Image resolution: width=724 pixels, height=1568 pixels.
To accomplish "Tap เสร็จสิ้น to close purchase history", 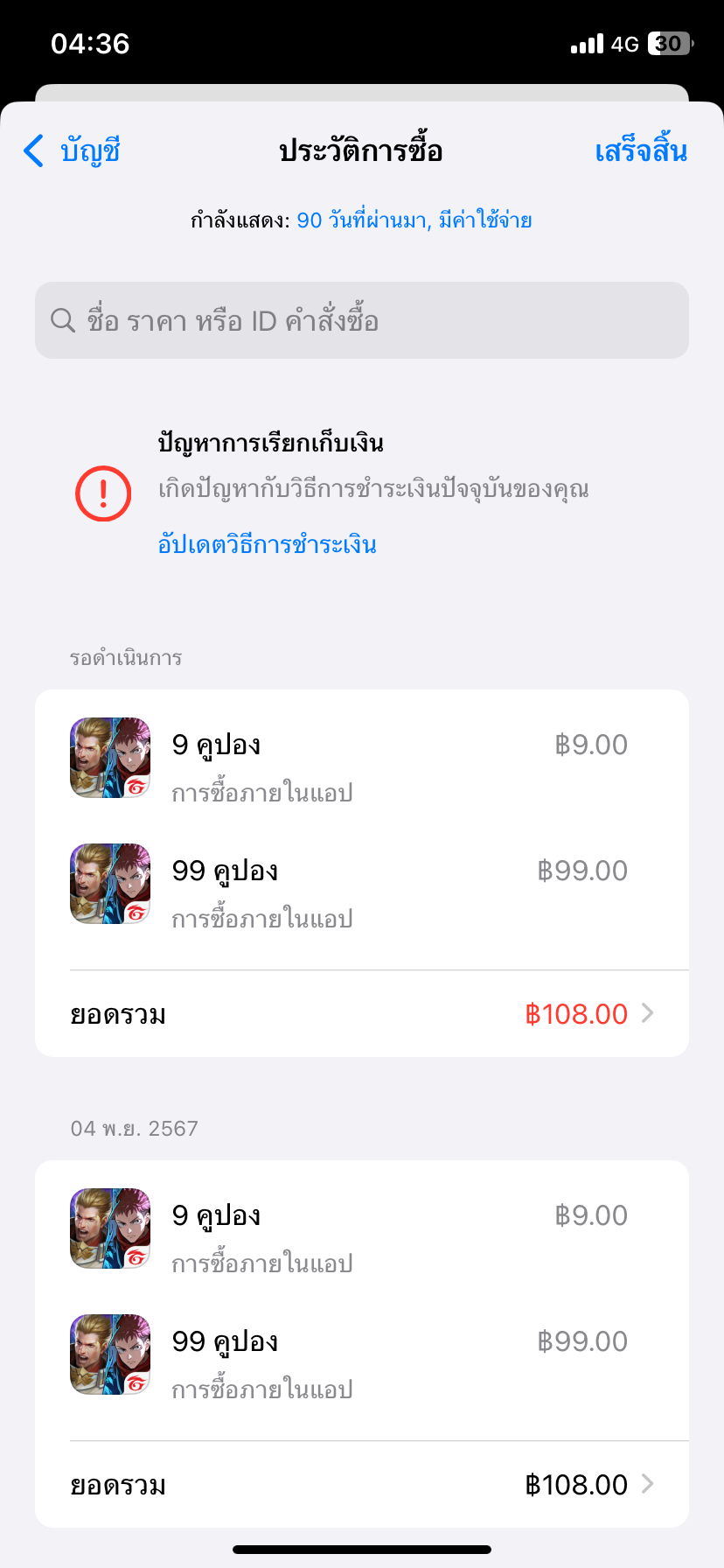I will (x=641, y=151).
